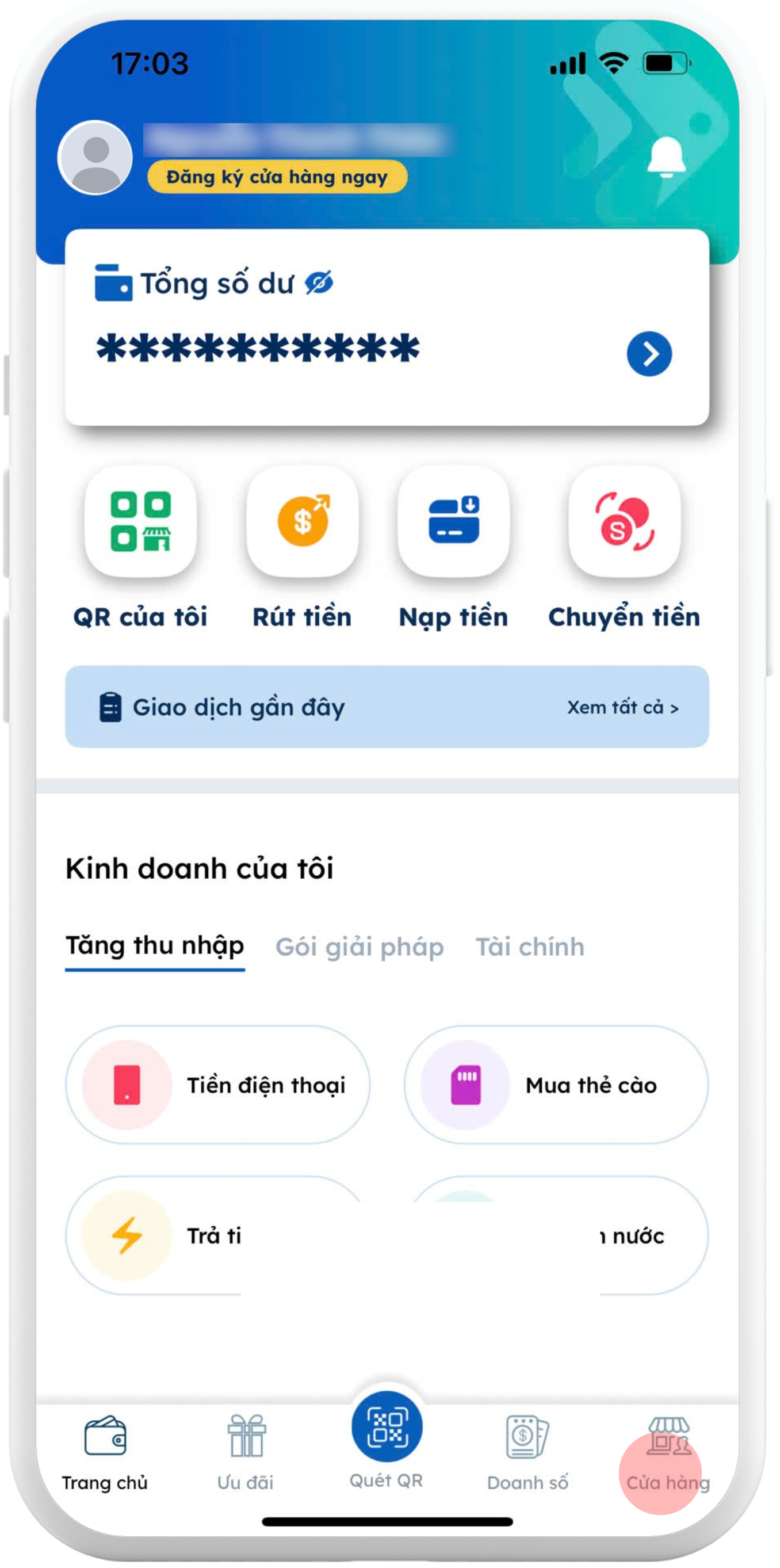View all recent transactions 'Xem tất cả'
This screenshot has height=1568, width=780.
coord(622,707)
